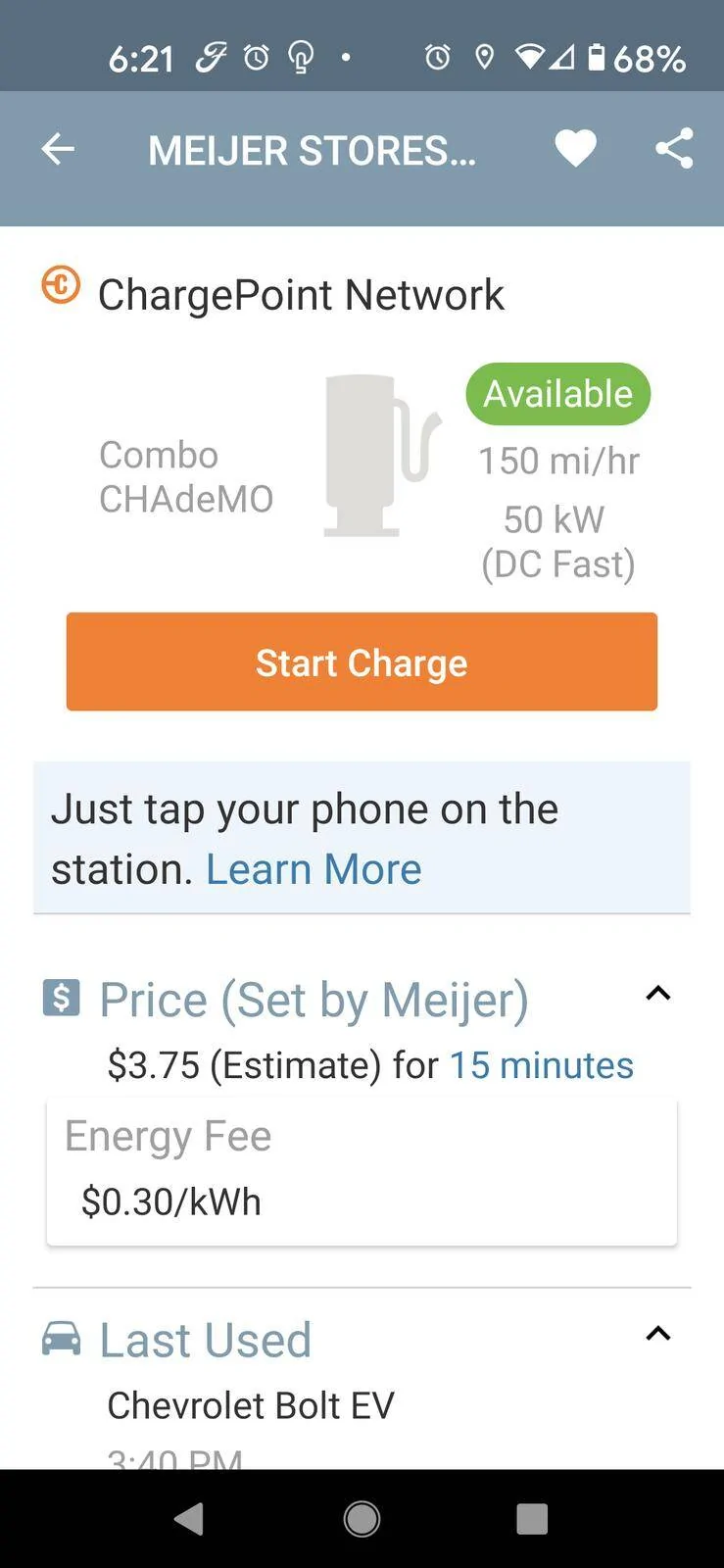Favorite this station using the heart icon
Image resolution: width=724 pixels, height=1568 pixels.
576,148
